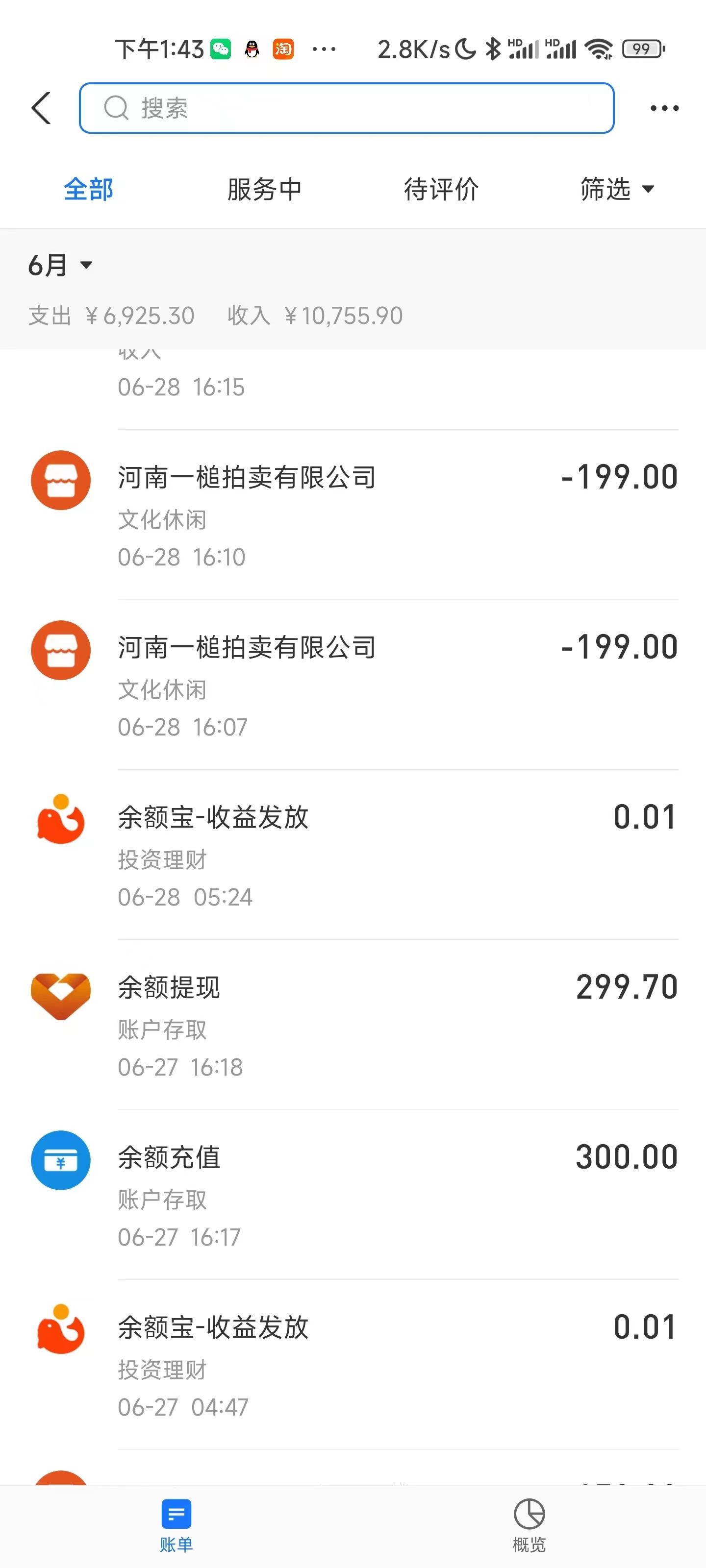The width and height of the screenshot is (706, 1568).
Task: Switch to the 待评价 tab
Action: 441,189
